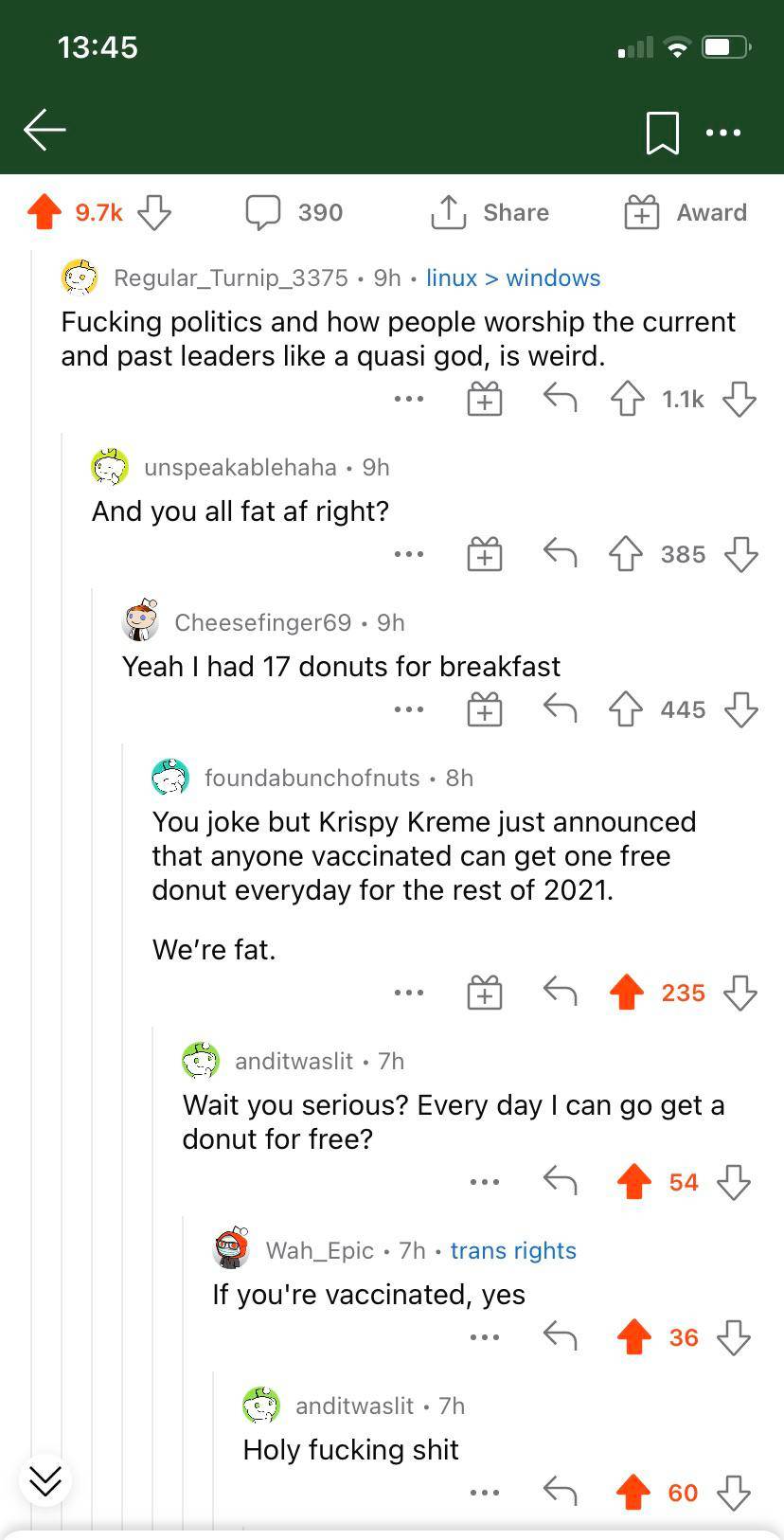Viewport: 784px width, 1540px height.
Task: Upvote Cheesefinger69's donut comment
Action: tap(627, 709)
